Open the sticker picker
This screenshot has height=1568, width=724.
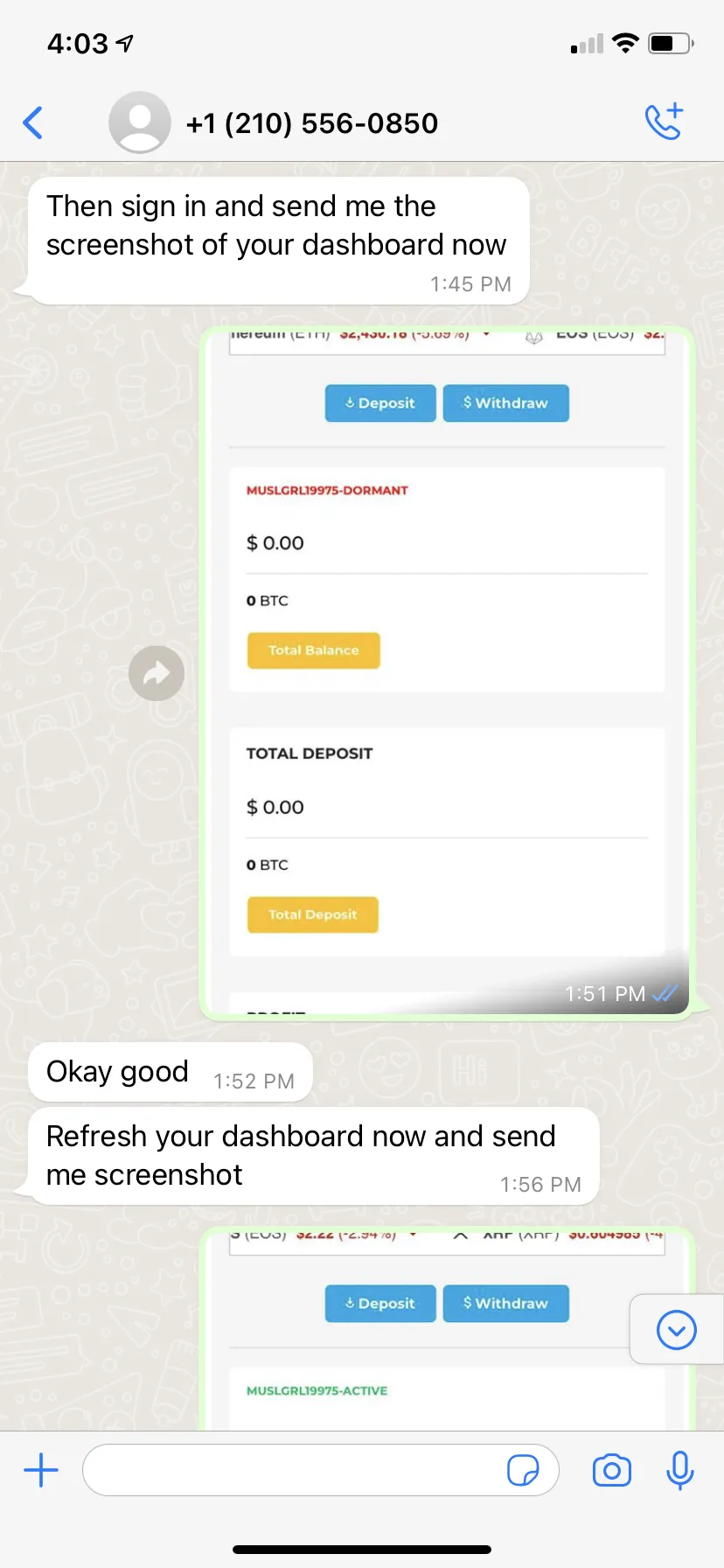523,1470
